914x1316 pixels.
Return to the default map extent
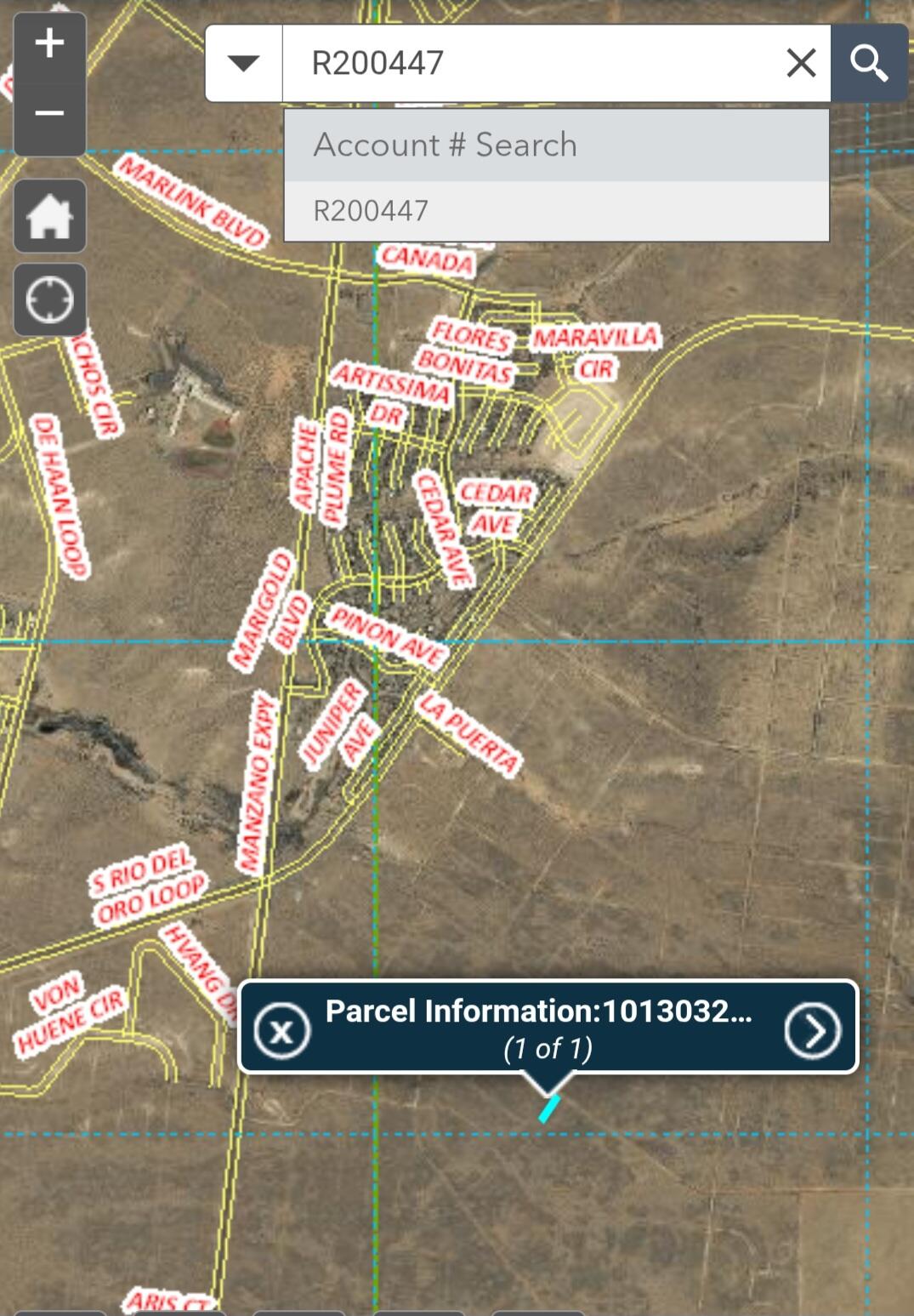(49, 216)
